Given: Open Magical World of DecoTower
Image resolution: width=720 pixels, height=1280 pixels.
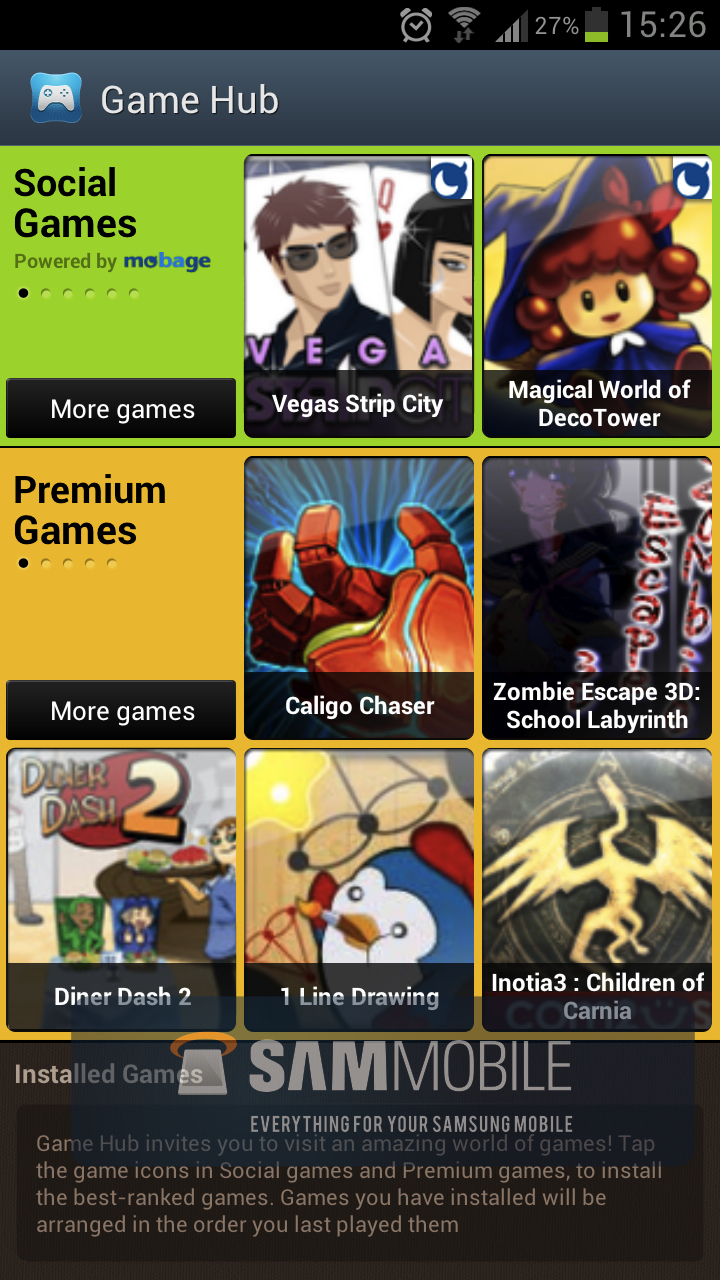Looking at the screenshot, I should click(597, 296).
